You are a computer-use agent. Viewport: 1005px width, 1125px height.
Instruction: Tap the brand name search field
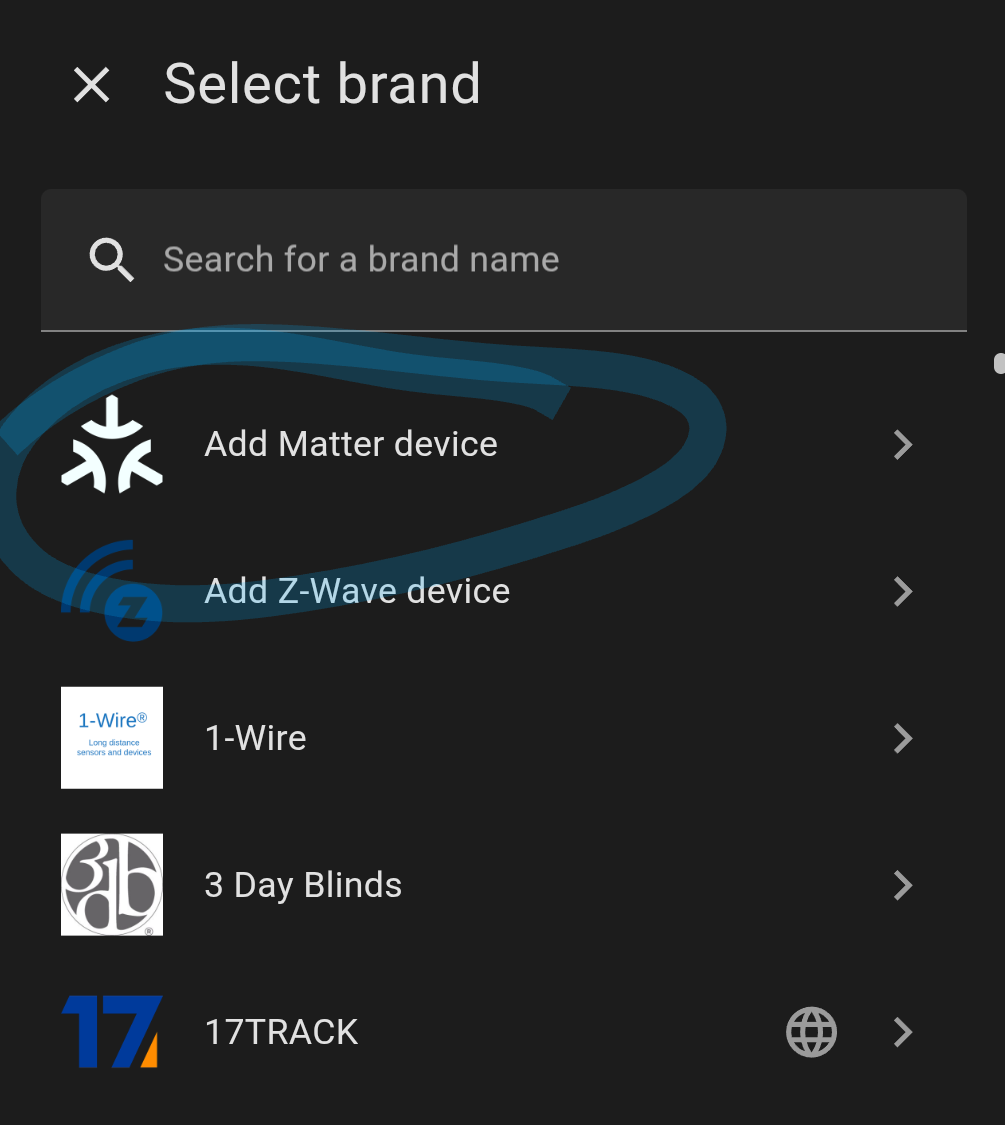(x=503, y=260)
